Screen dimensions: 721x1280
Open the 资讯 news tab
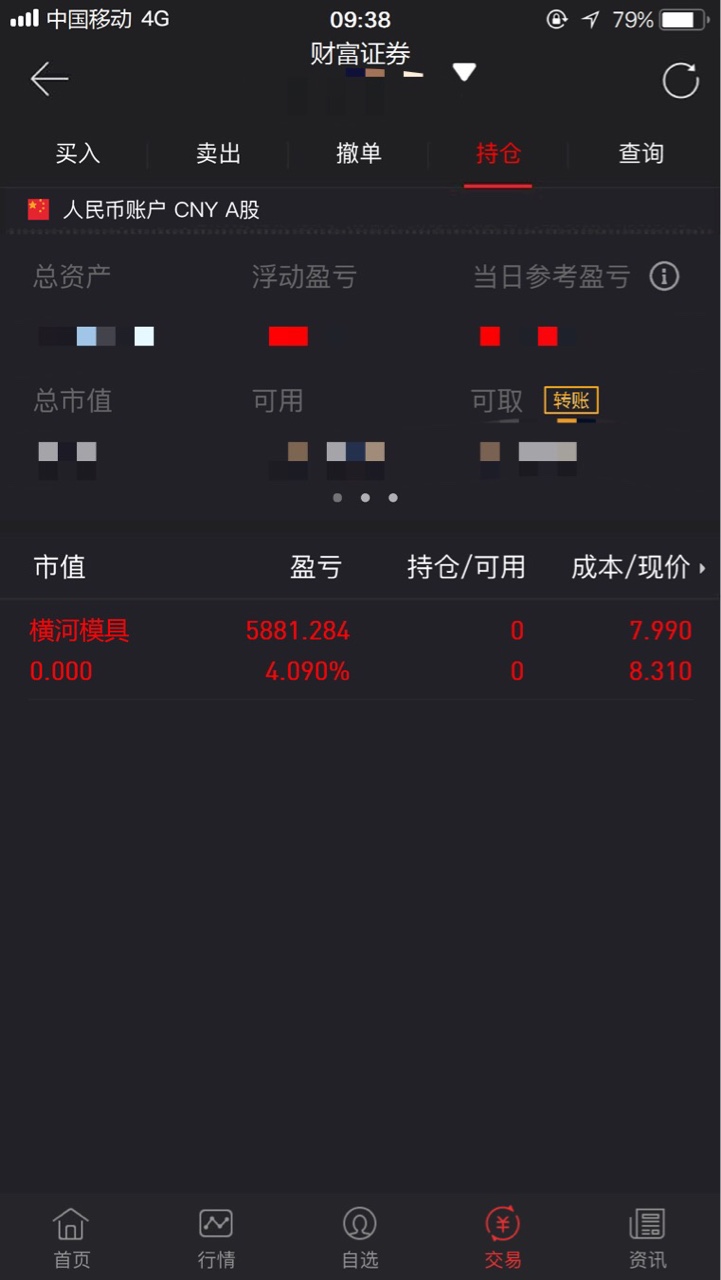tap(647, 1237)
